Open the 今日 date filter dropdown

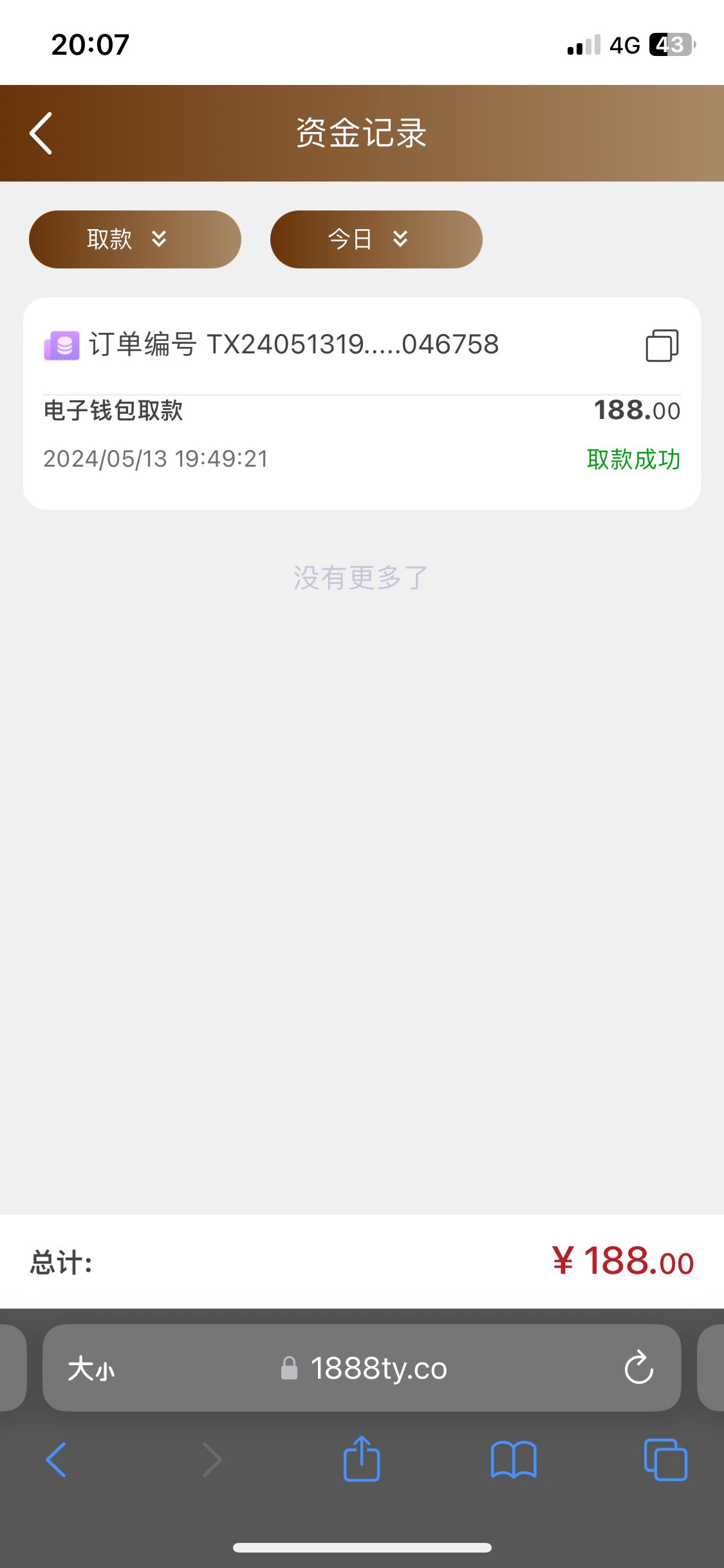pos(376,239)
